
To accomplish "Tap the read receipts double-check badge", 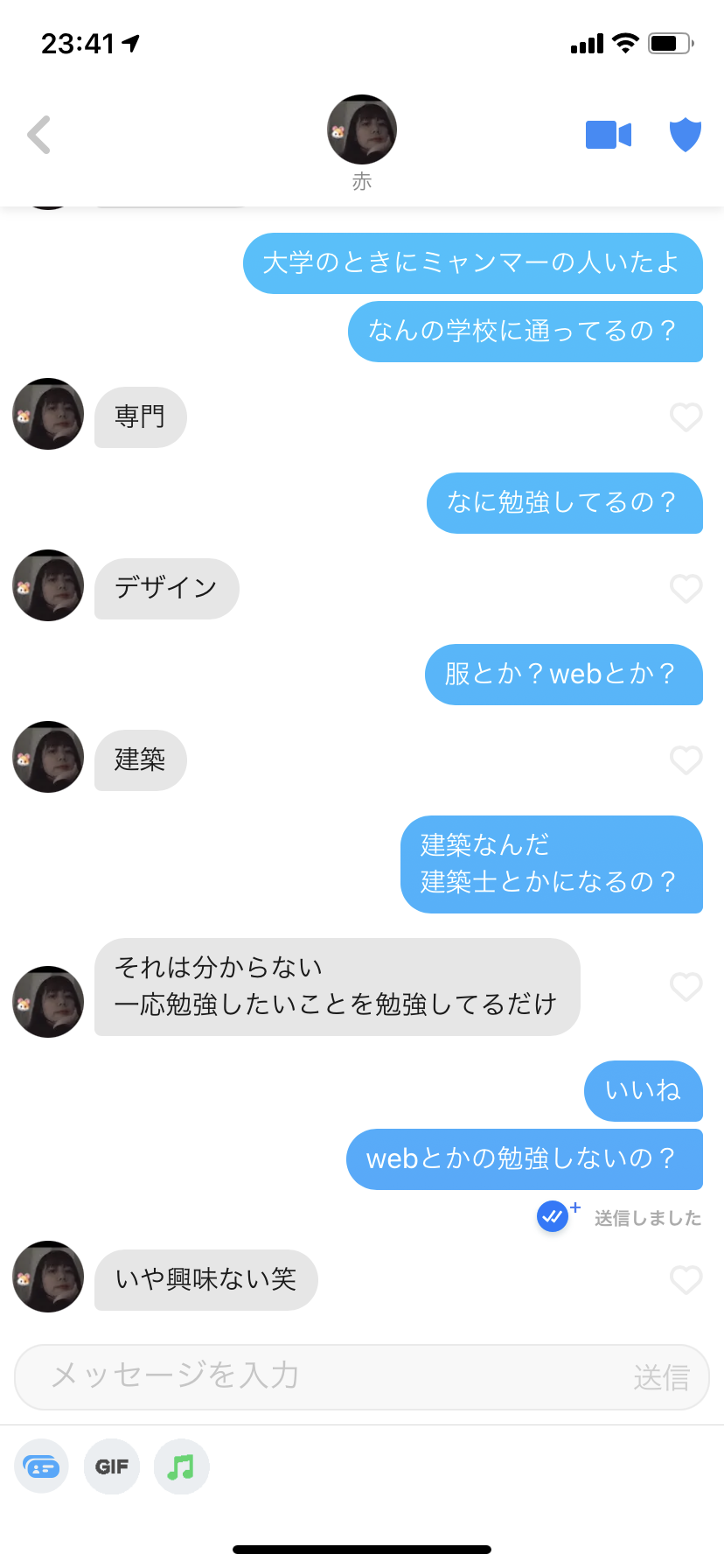I will click(x=553, y=1216).
